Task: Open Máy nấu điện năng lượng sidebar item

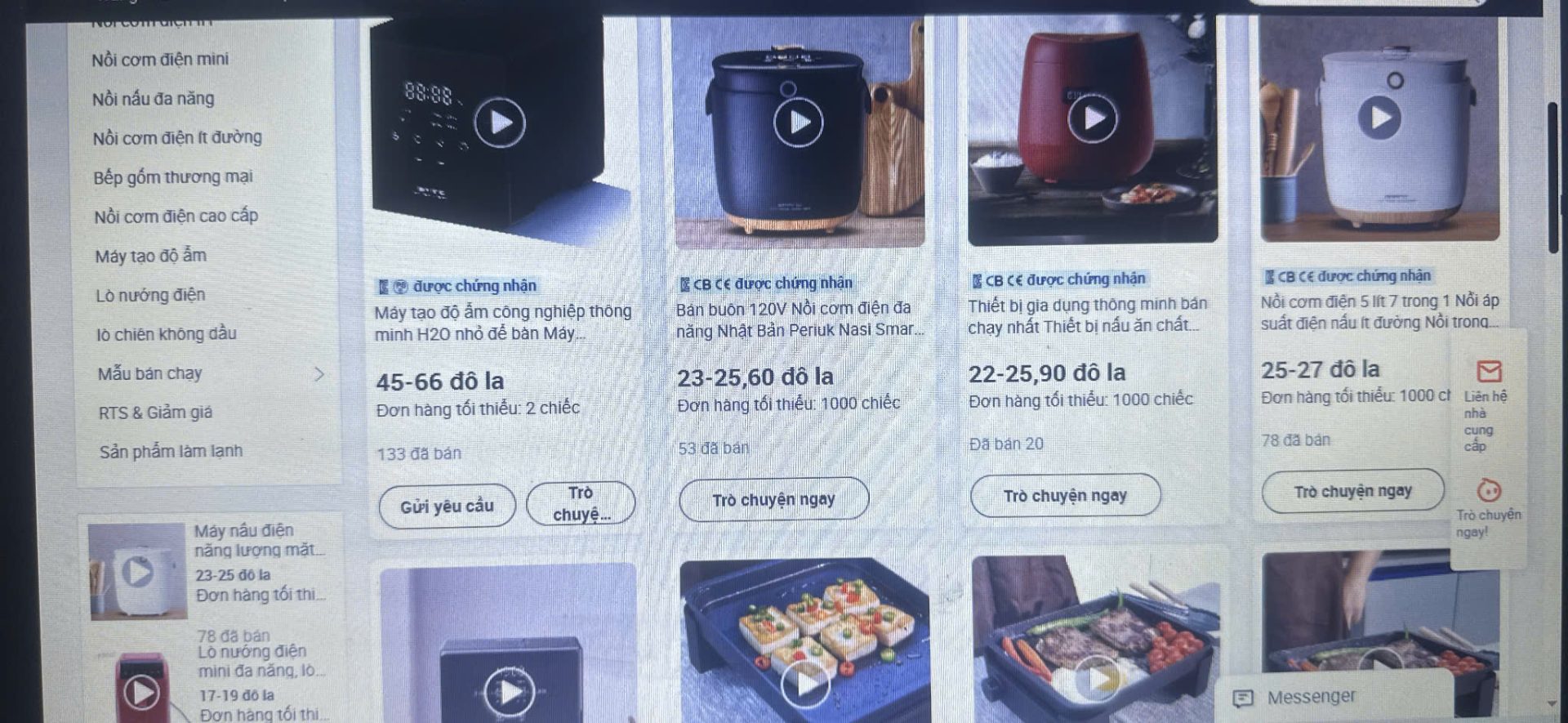Action: [x=258, y=540]
